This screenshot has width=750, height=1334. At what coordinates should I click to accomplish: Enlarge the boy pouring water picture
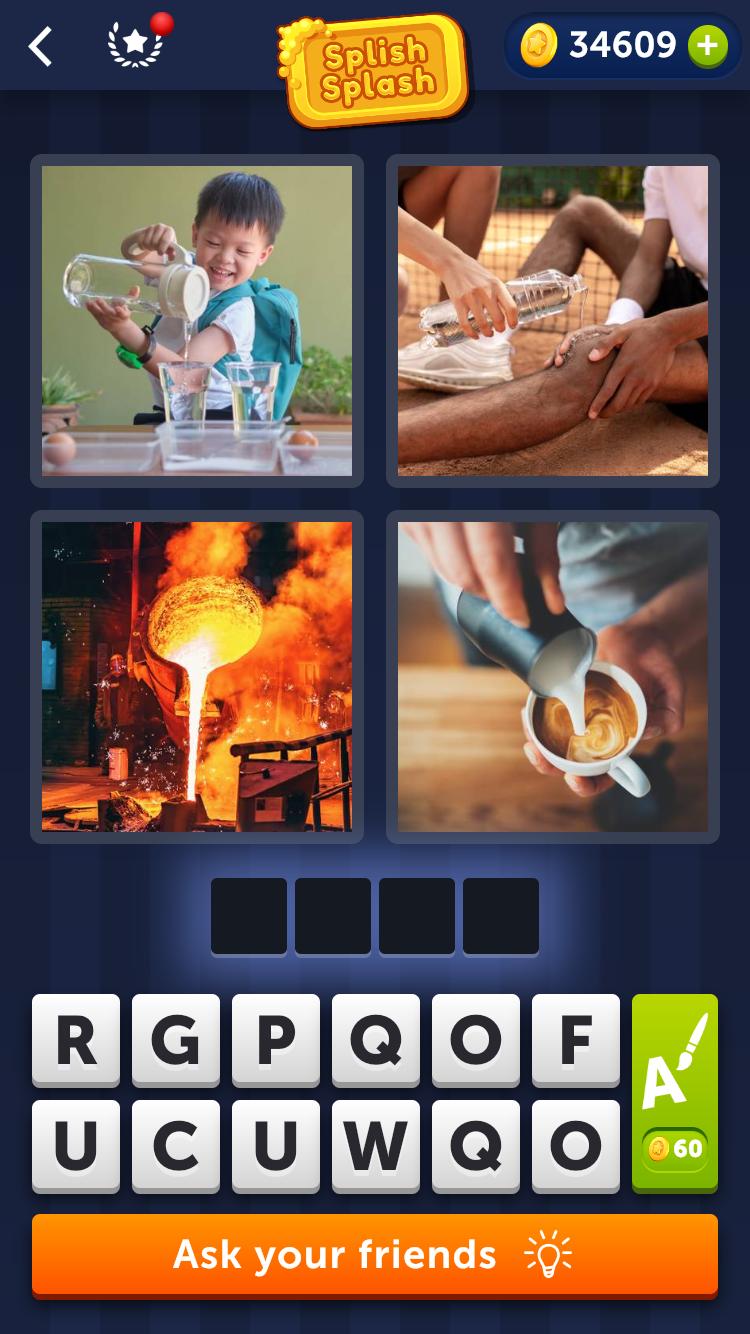coord(197,320)
